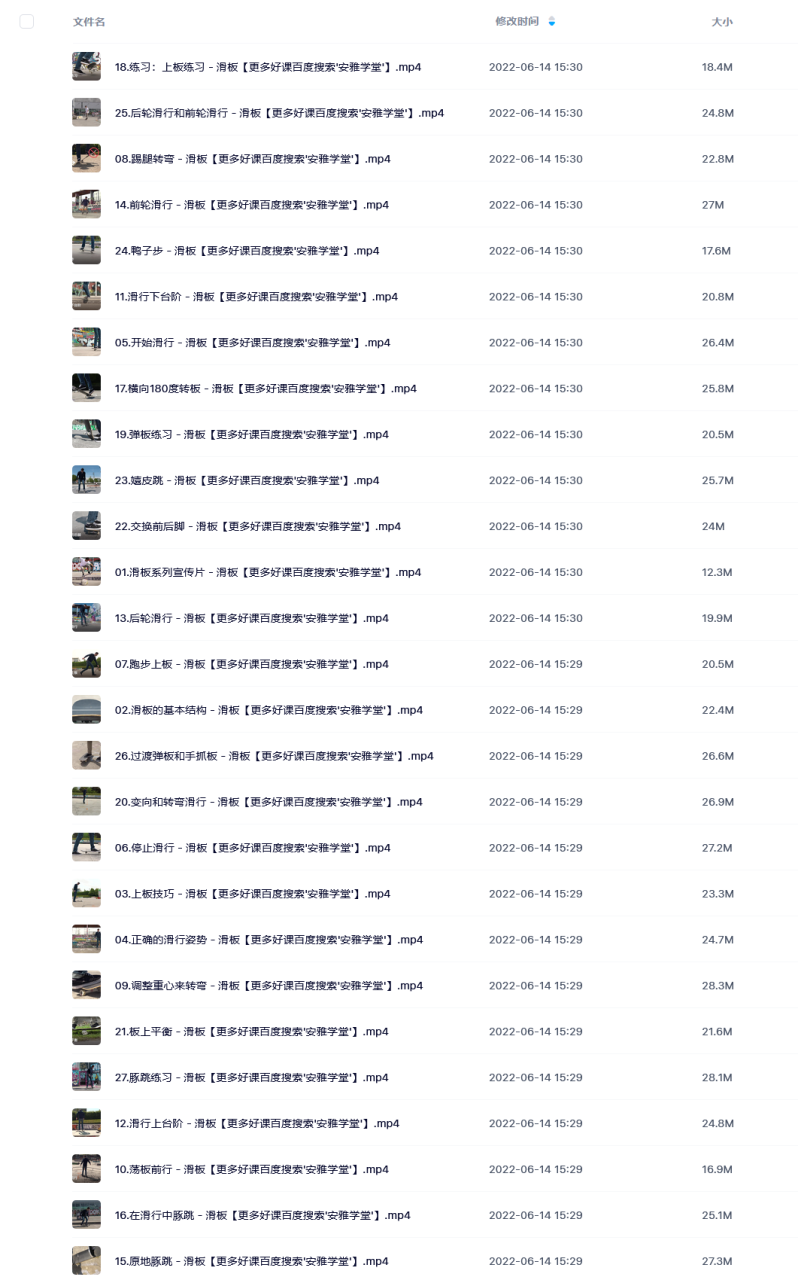798x1280 pixels.
Task: Open 09.调整重心来转弯 video
Action: pyautogui.click(x=269, y=987)
